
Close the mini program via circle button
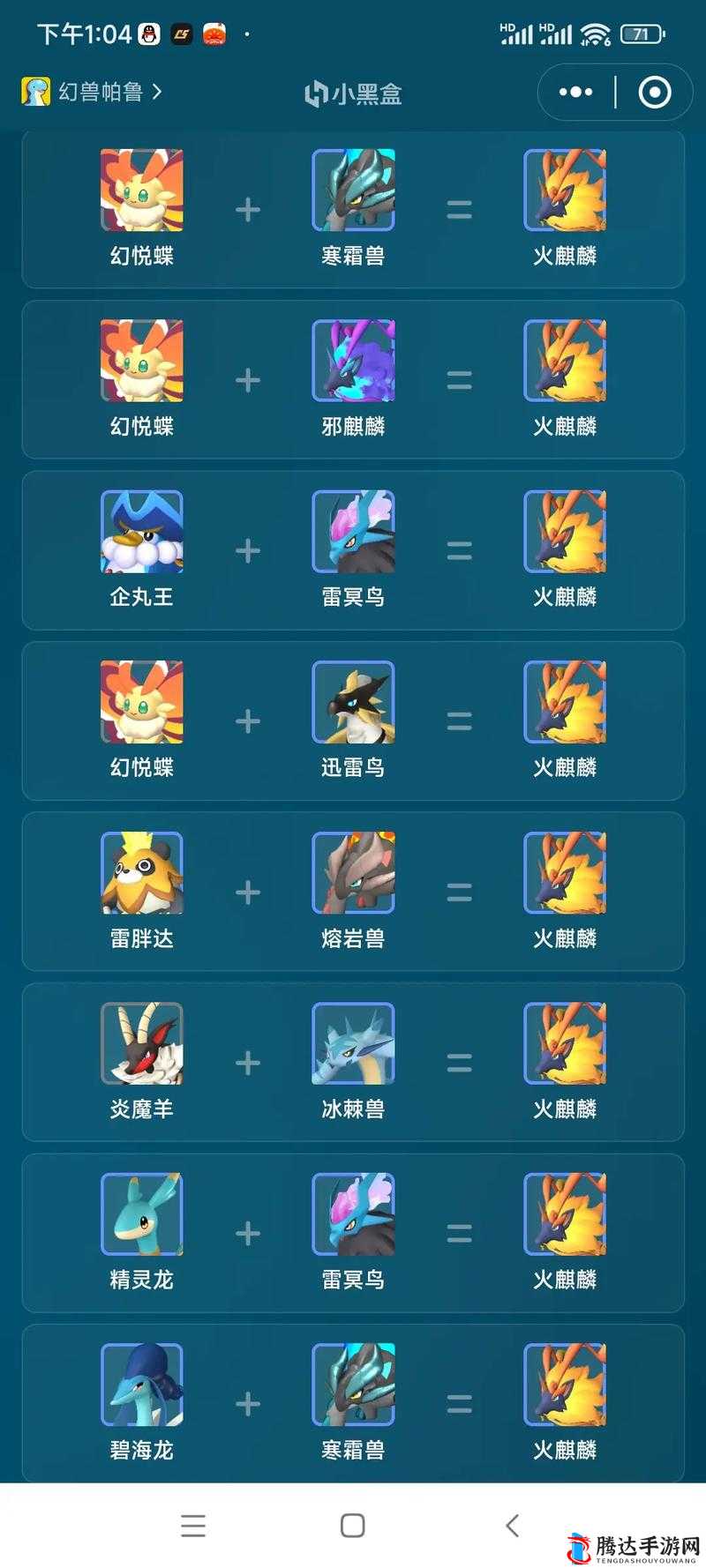point(654,92)
